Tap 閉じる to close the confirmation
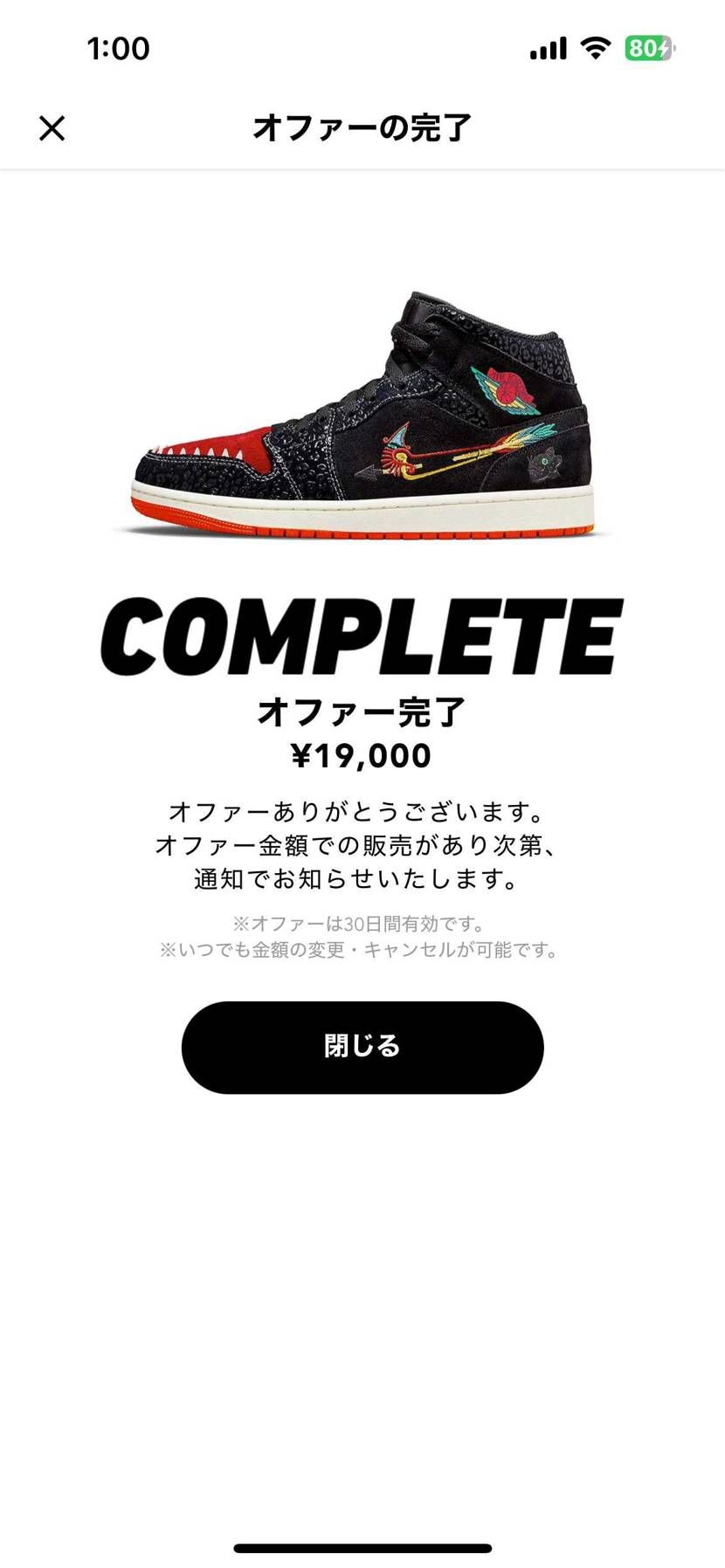725x1568 pixels. [362, 1048]
